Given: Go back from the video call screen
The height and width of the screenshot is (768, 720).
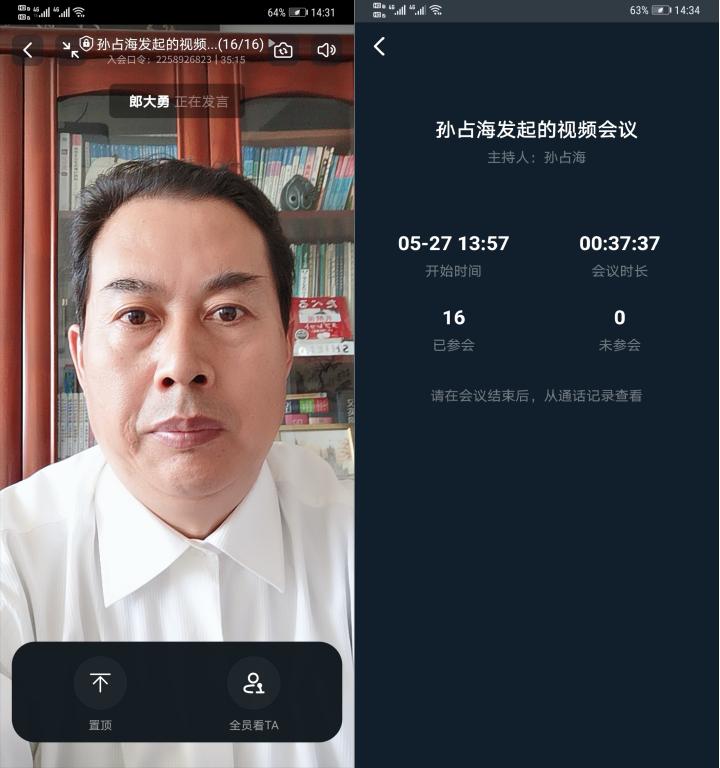Looking at the screenshot, I should 27,50.
